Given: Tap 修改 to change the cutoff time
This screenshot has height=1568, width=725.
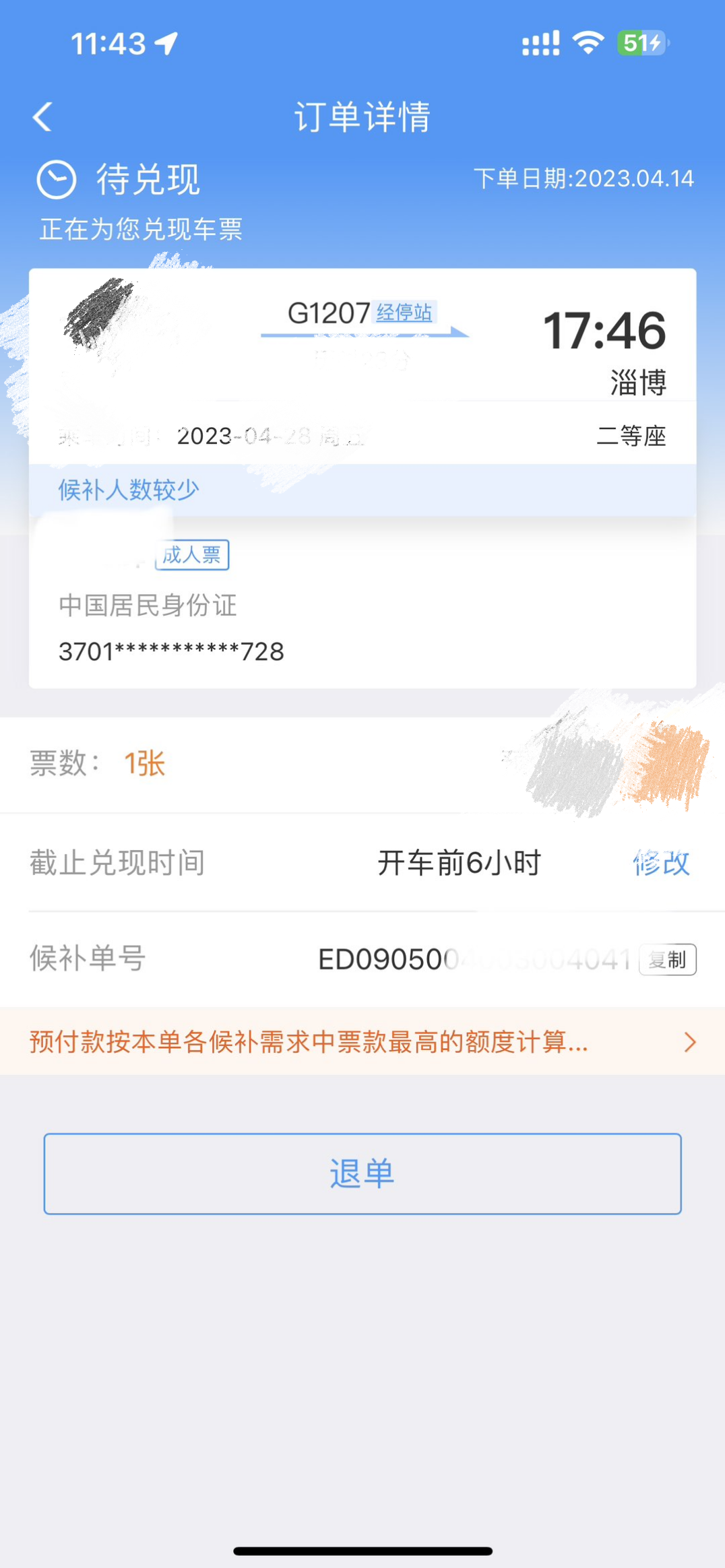Looking at the screenshot, I should pyautogui.click(x=662, y=863).
